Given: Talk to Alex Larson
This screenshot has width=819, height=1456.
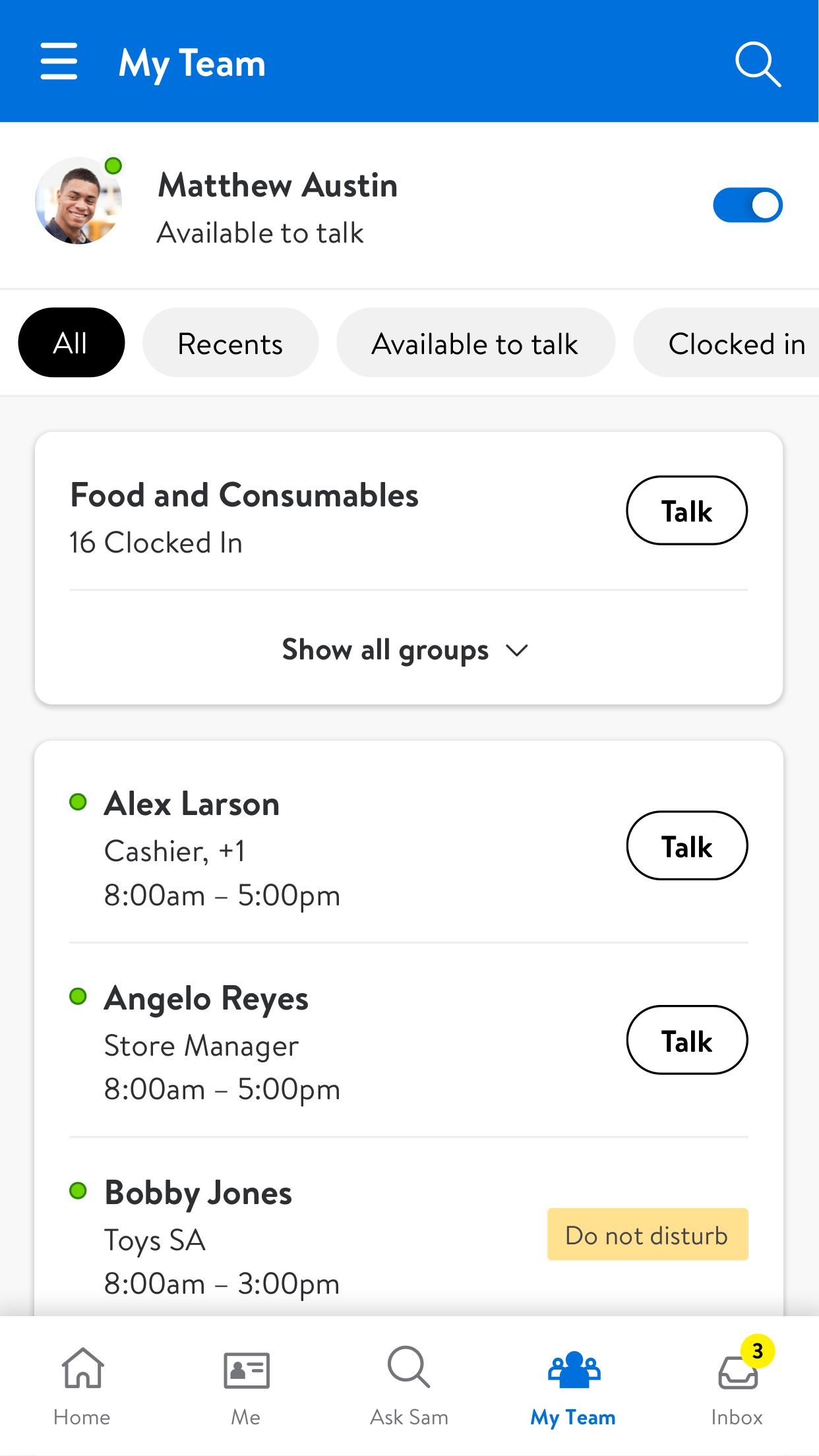Looking at the screenshot, I should pyautogui.click(x=686, y=845).
